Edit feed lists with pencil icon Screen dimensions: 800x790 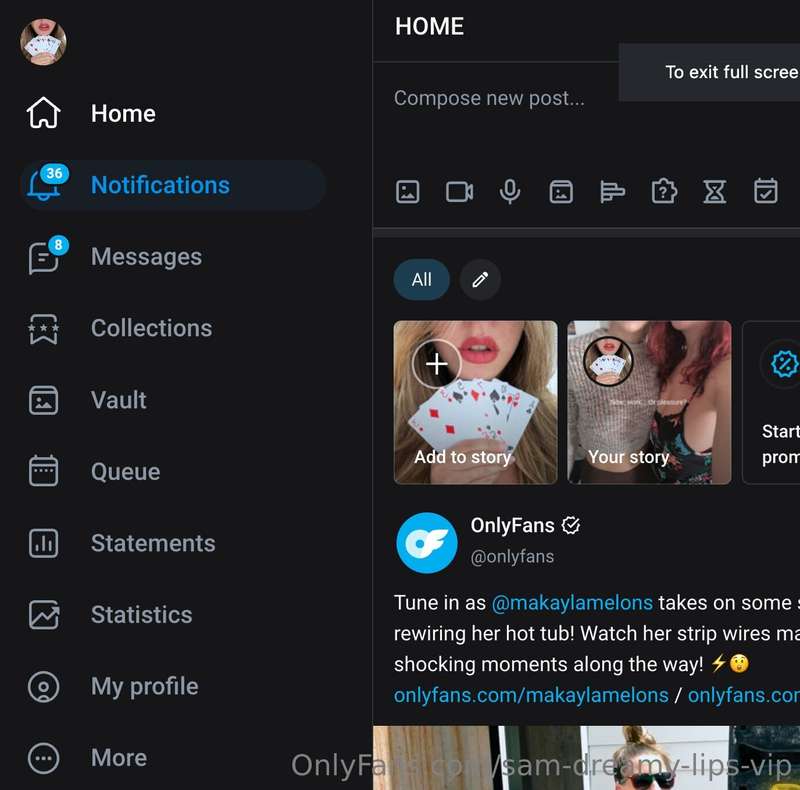[480, 280]
